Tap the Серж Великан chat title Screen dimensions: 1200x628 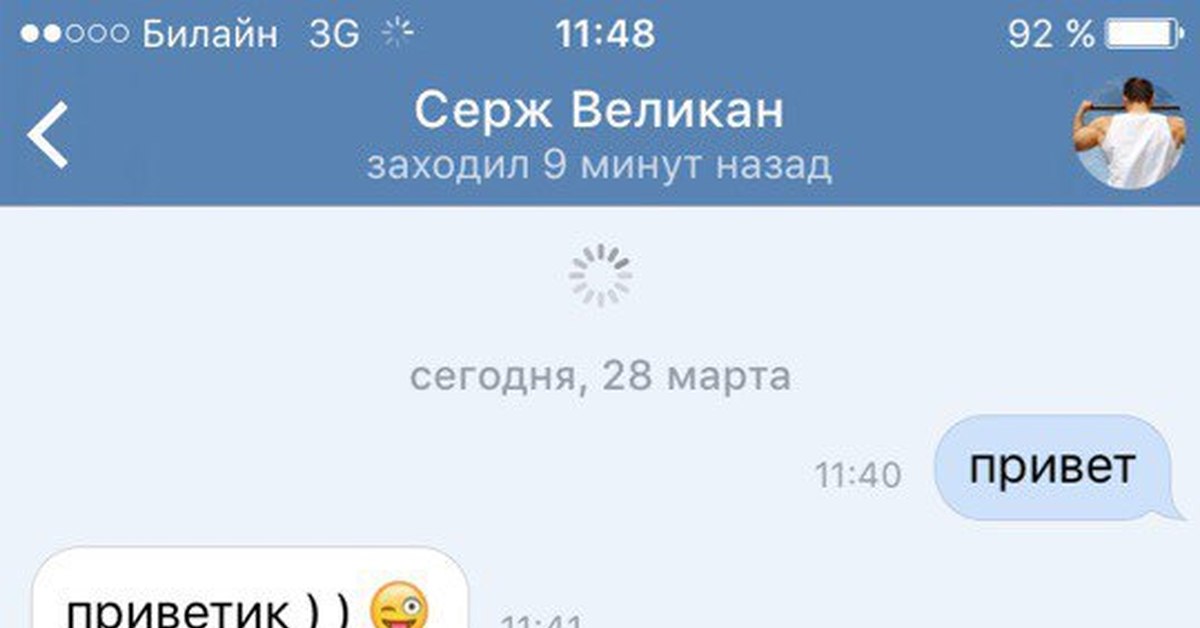599,112
